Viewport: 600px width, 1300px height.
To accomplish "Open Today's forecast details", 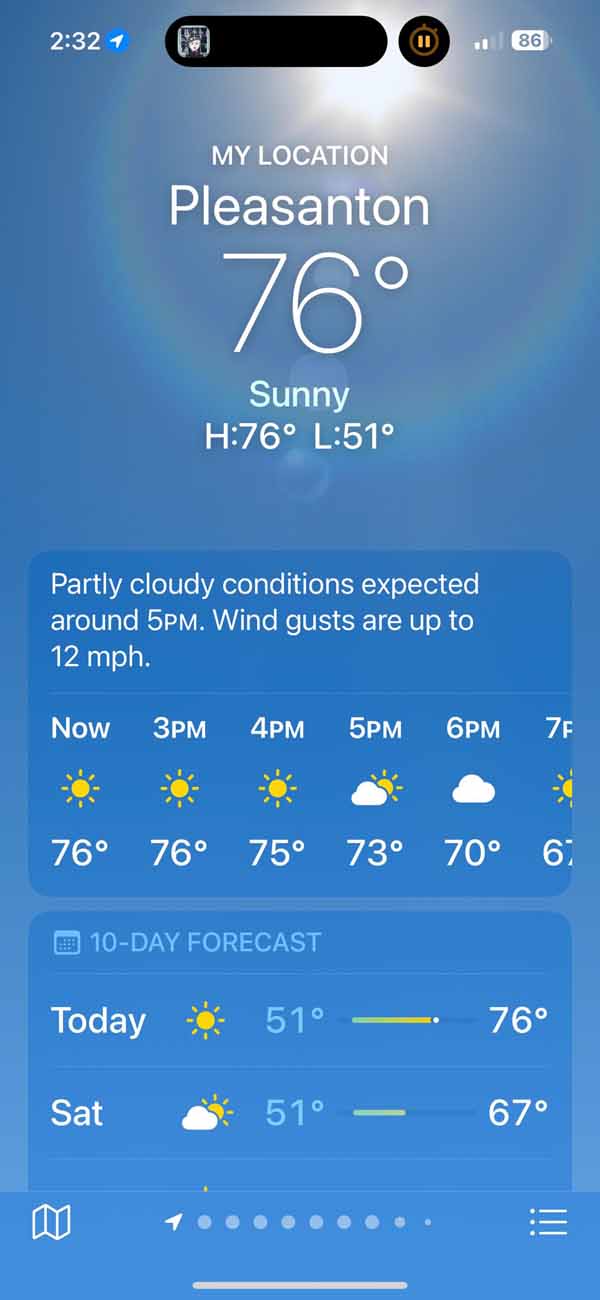I will point(300,1020).
